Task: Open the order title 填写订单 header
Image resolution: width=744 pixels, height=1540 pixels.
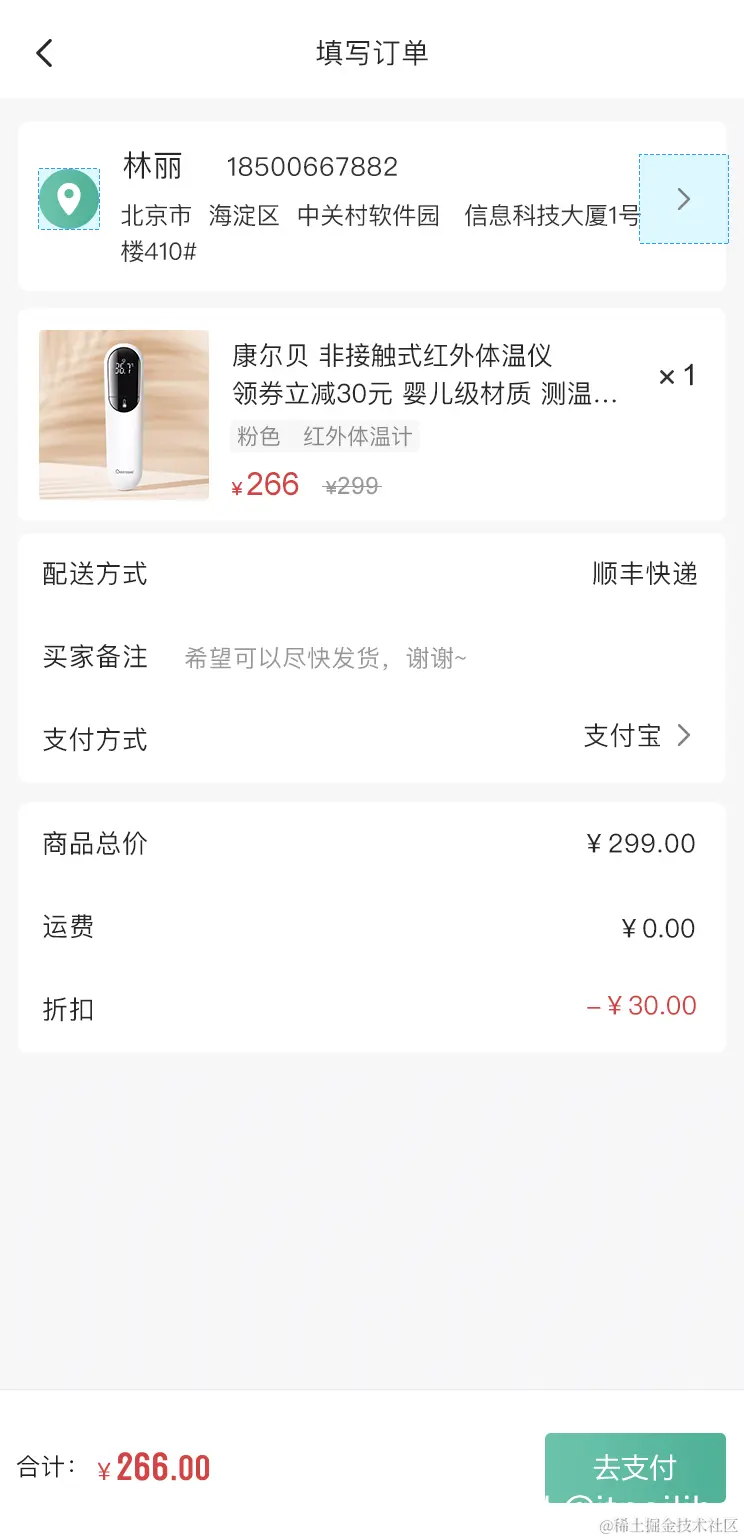Action: point(372,52)
